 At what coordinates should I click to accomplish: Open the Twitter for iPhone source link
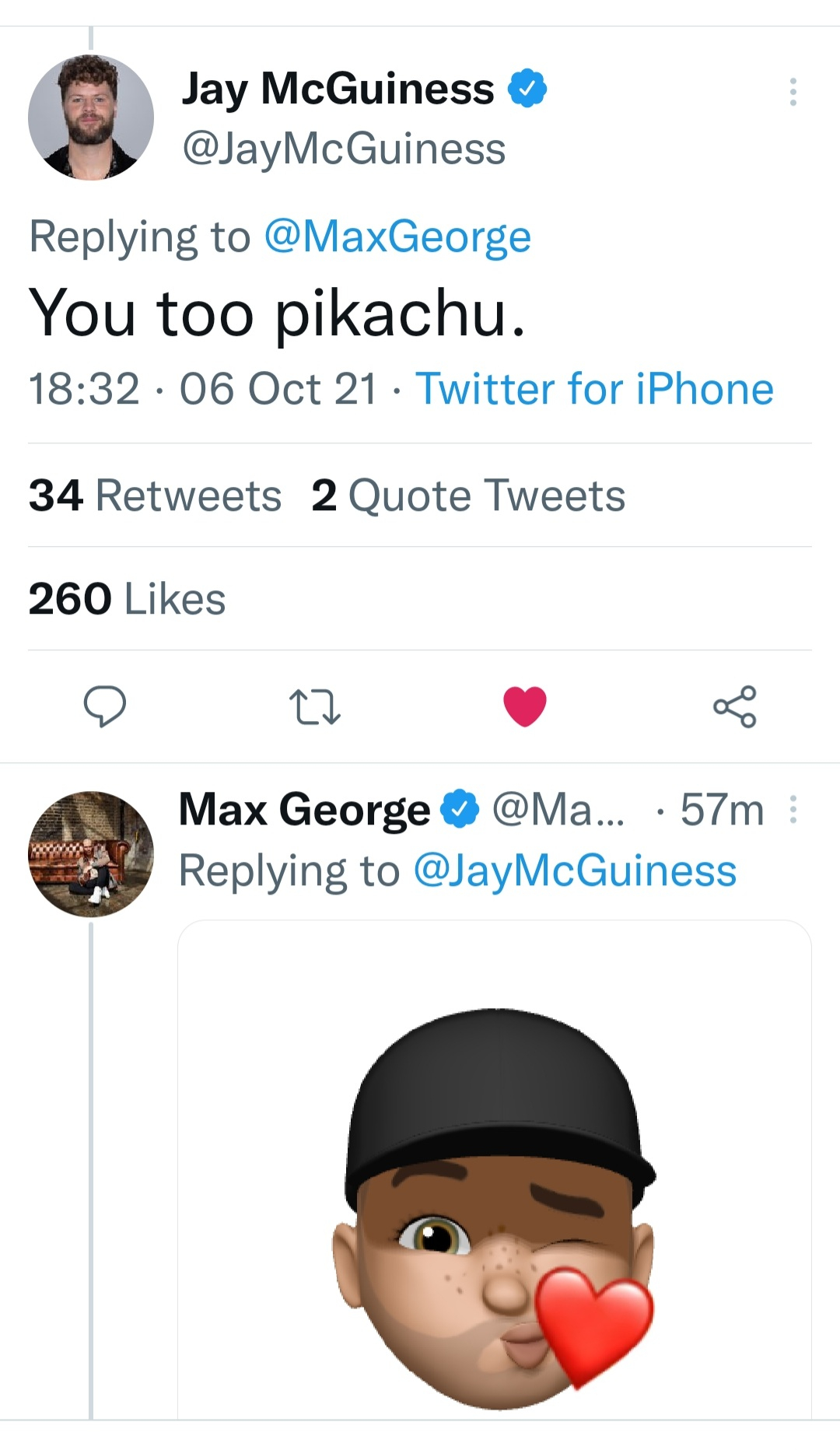[595, 389]
